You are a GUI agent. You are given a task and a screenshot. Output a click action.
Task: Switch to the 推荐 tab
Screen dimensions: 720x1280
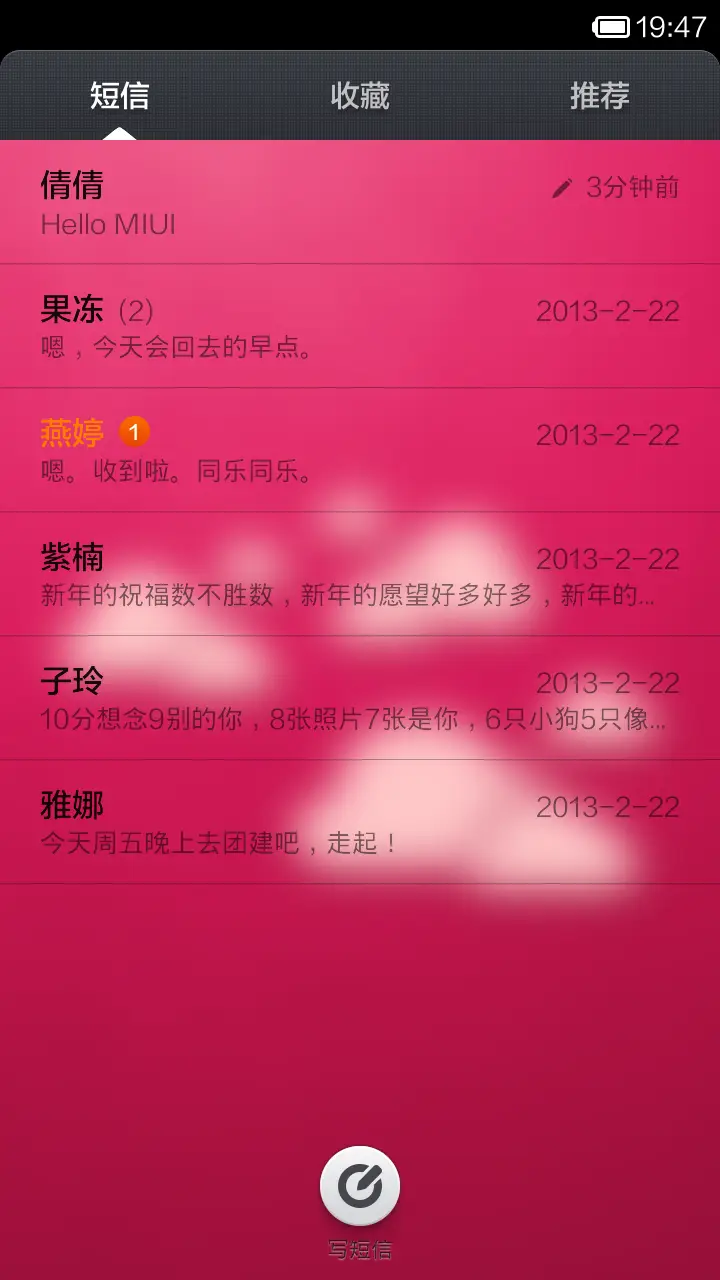click(598, 97)
